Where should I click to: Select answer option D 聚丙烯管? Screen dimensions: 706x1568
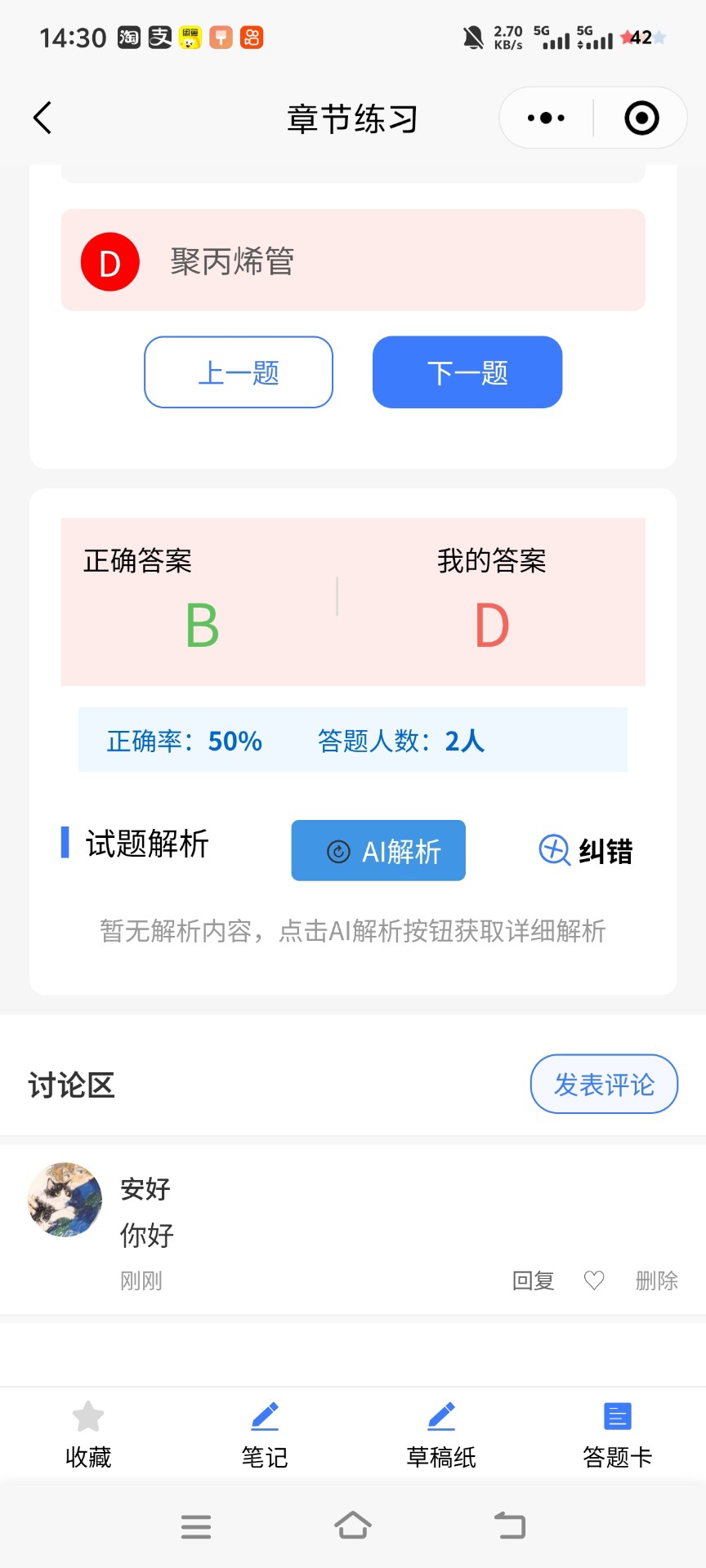(x=353, y=261)
